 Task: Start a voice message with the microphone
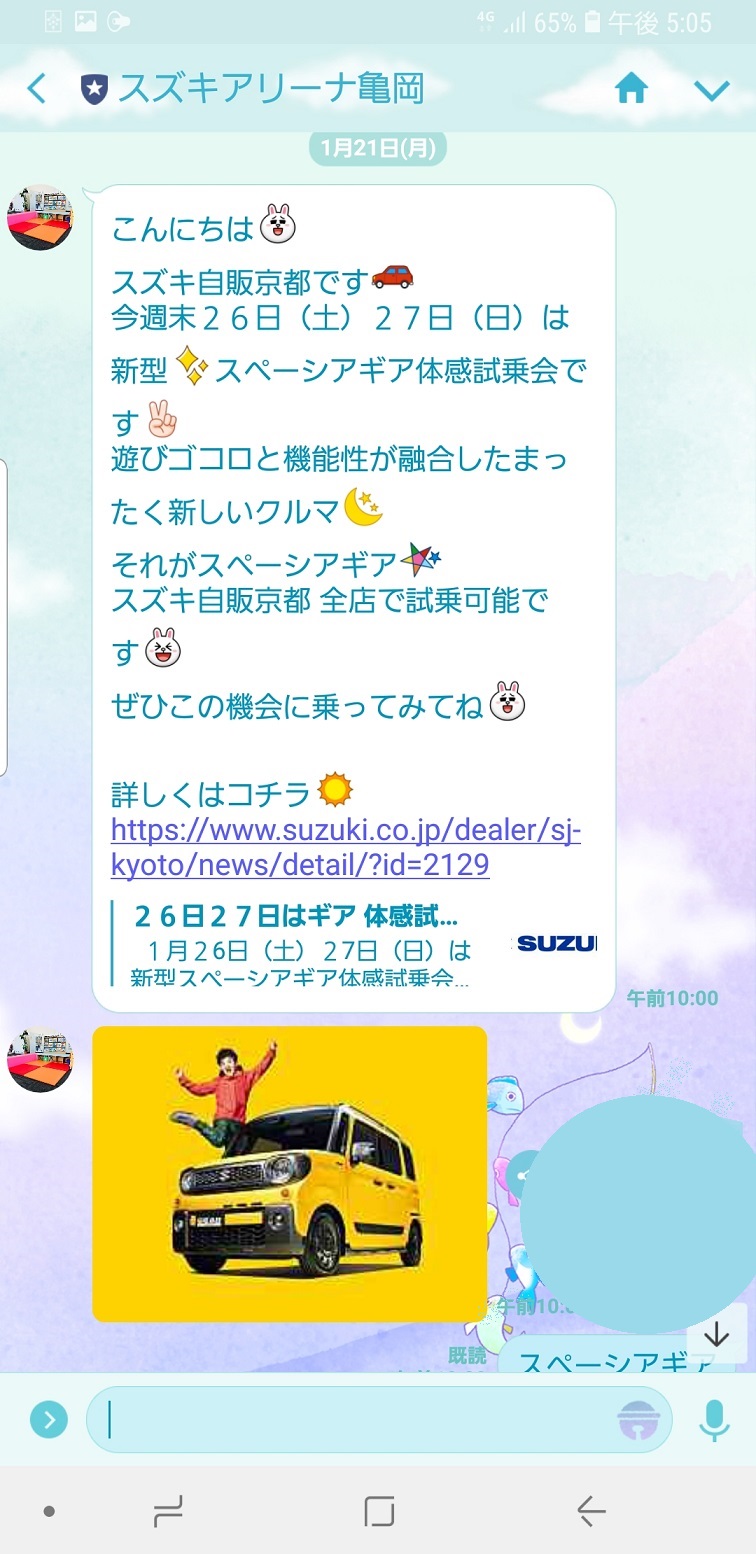point(714,1419)
